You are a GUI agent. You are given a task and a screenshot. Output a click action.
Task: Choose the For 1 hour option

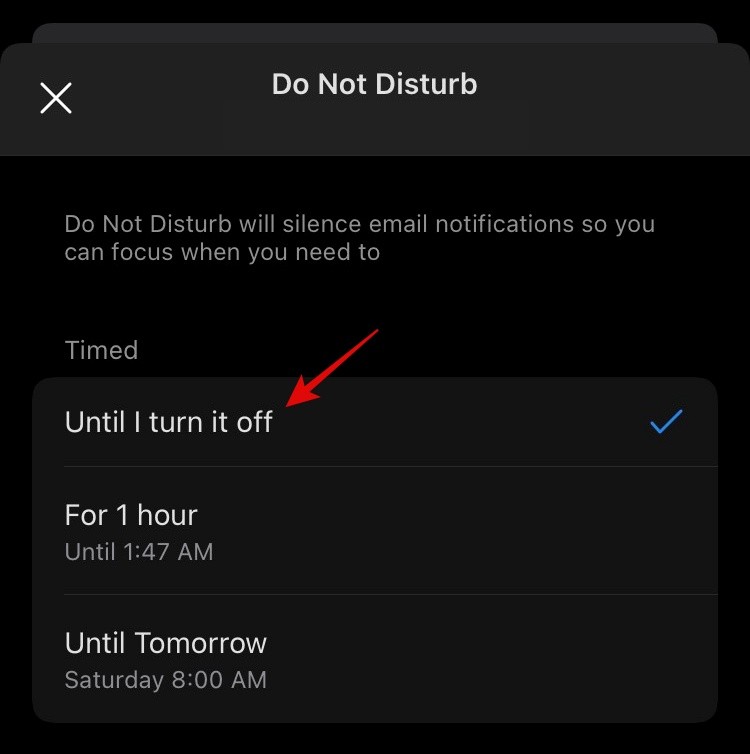[132, 530]
